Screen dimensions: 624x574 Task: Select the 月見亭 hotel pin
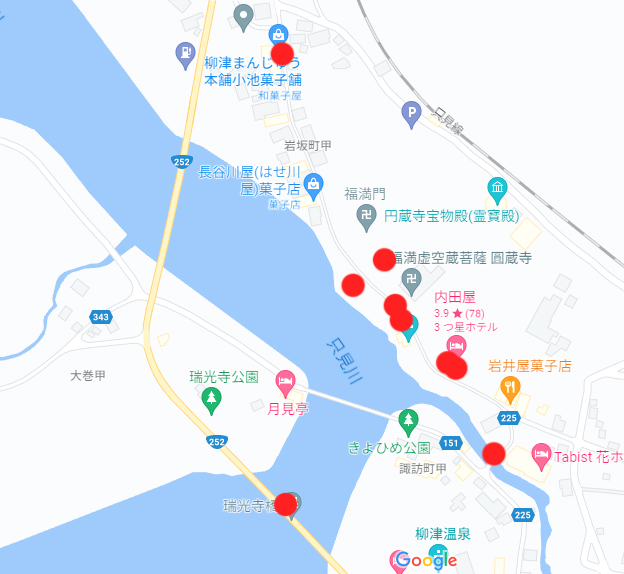pyautogui.click(x=285, y=380)
